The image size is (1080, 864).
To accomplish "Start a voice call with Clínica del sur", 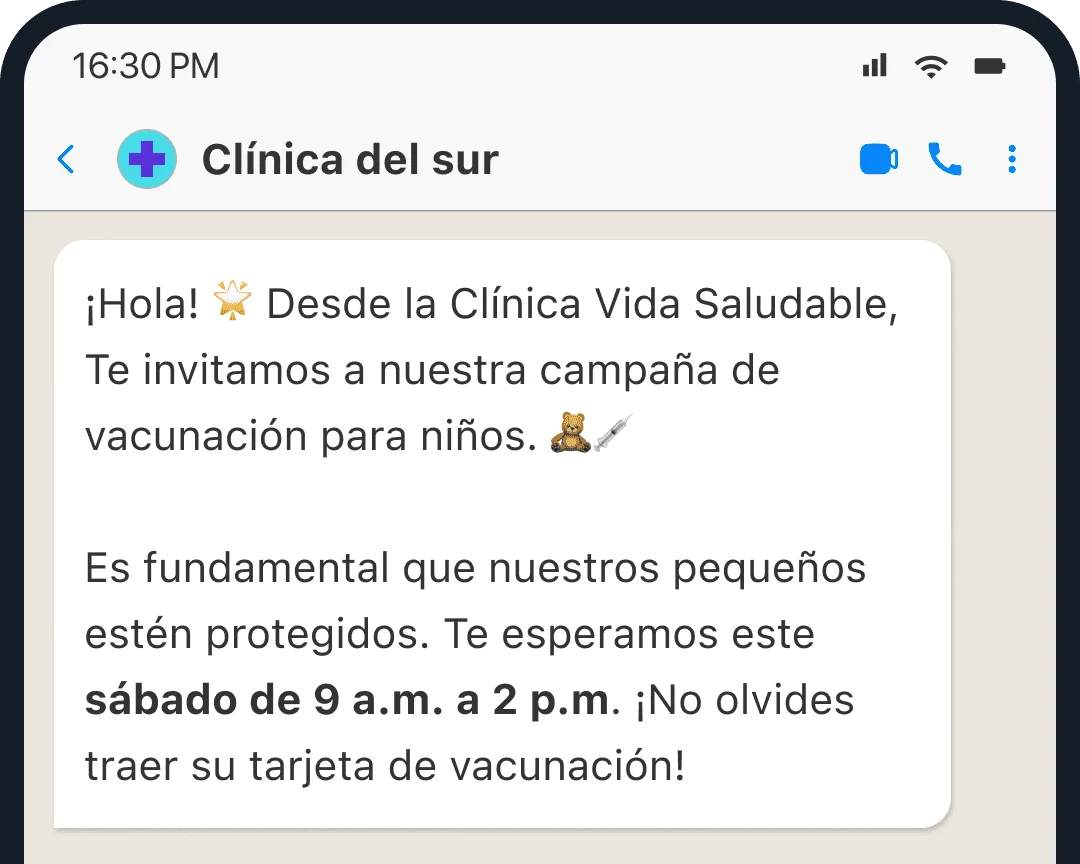I will pos(944,159).
